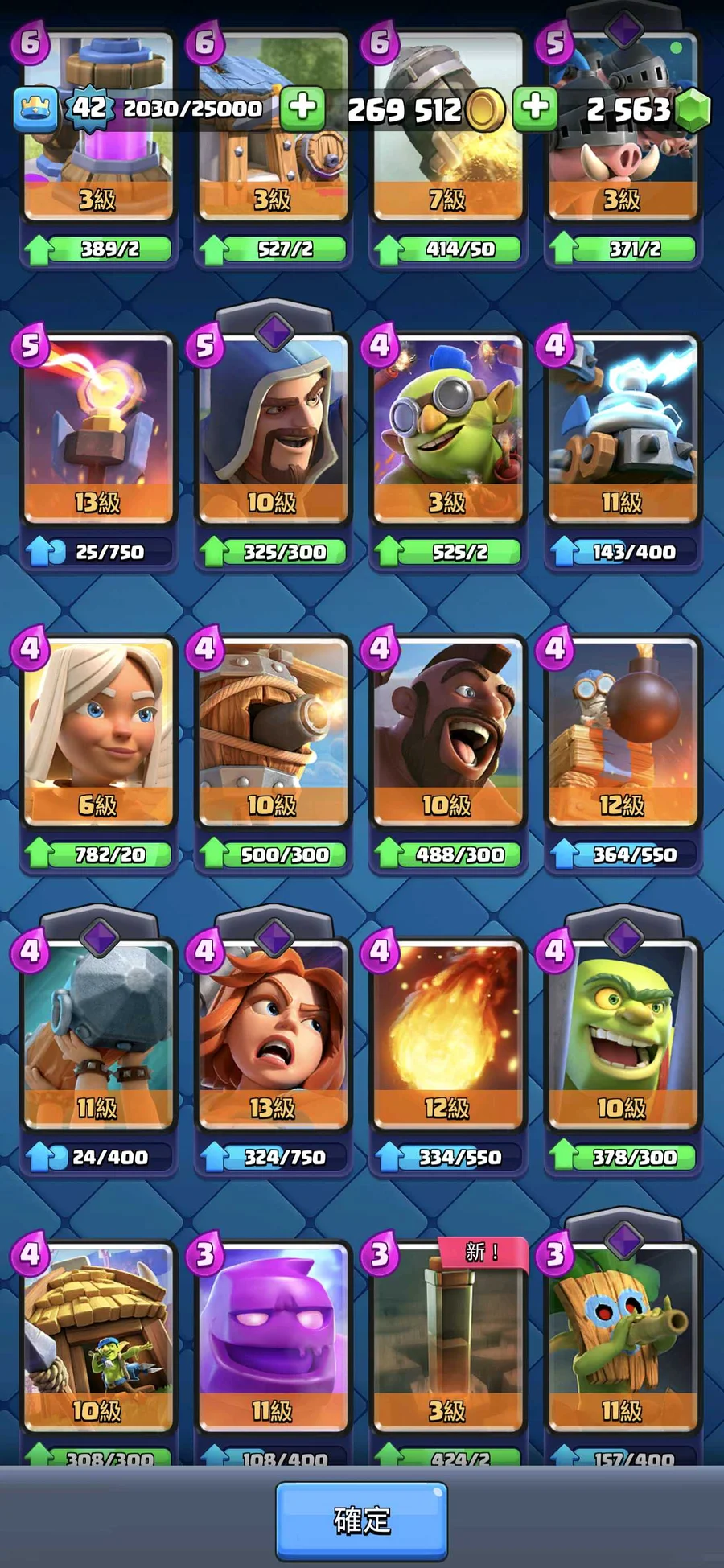The image size is (724, 1568).
Task: Tap the 確定 confirm button
Action: pos(361,1521)
